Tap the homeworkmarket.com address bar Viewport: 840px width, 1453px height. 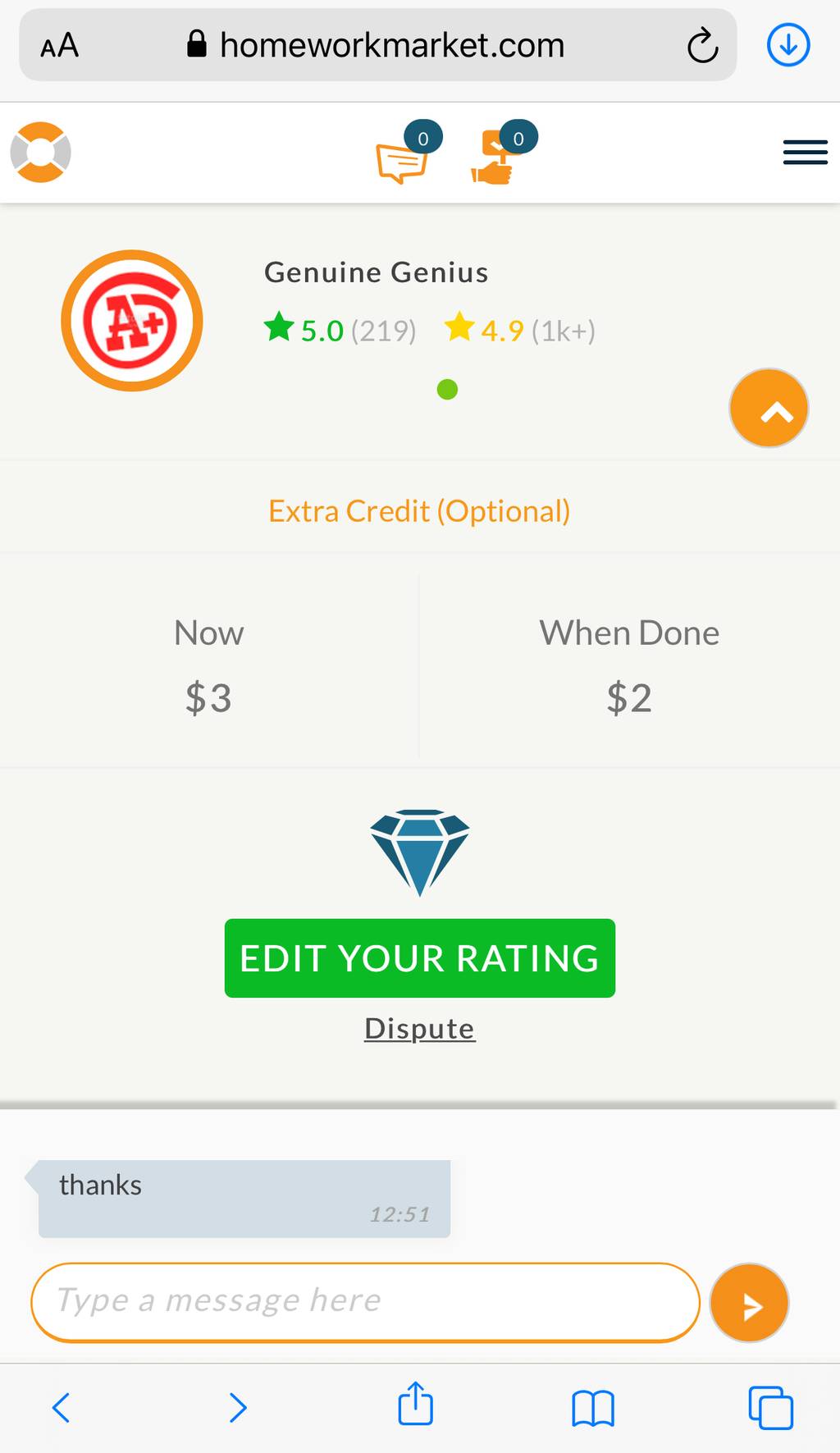[377, 45]
